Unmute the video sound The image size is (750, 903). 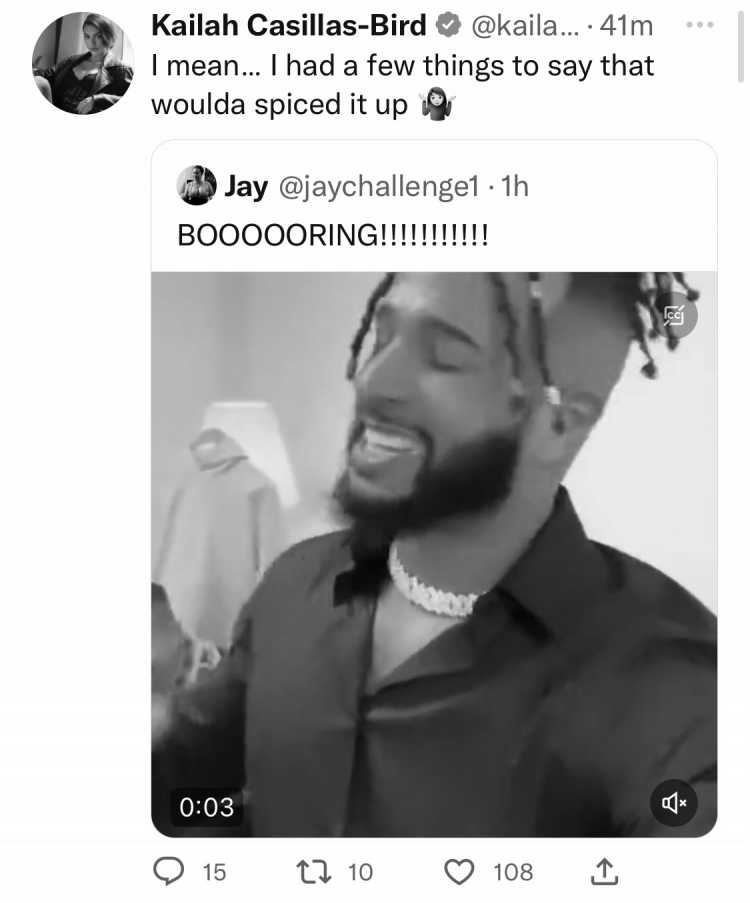coord(674,801)
